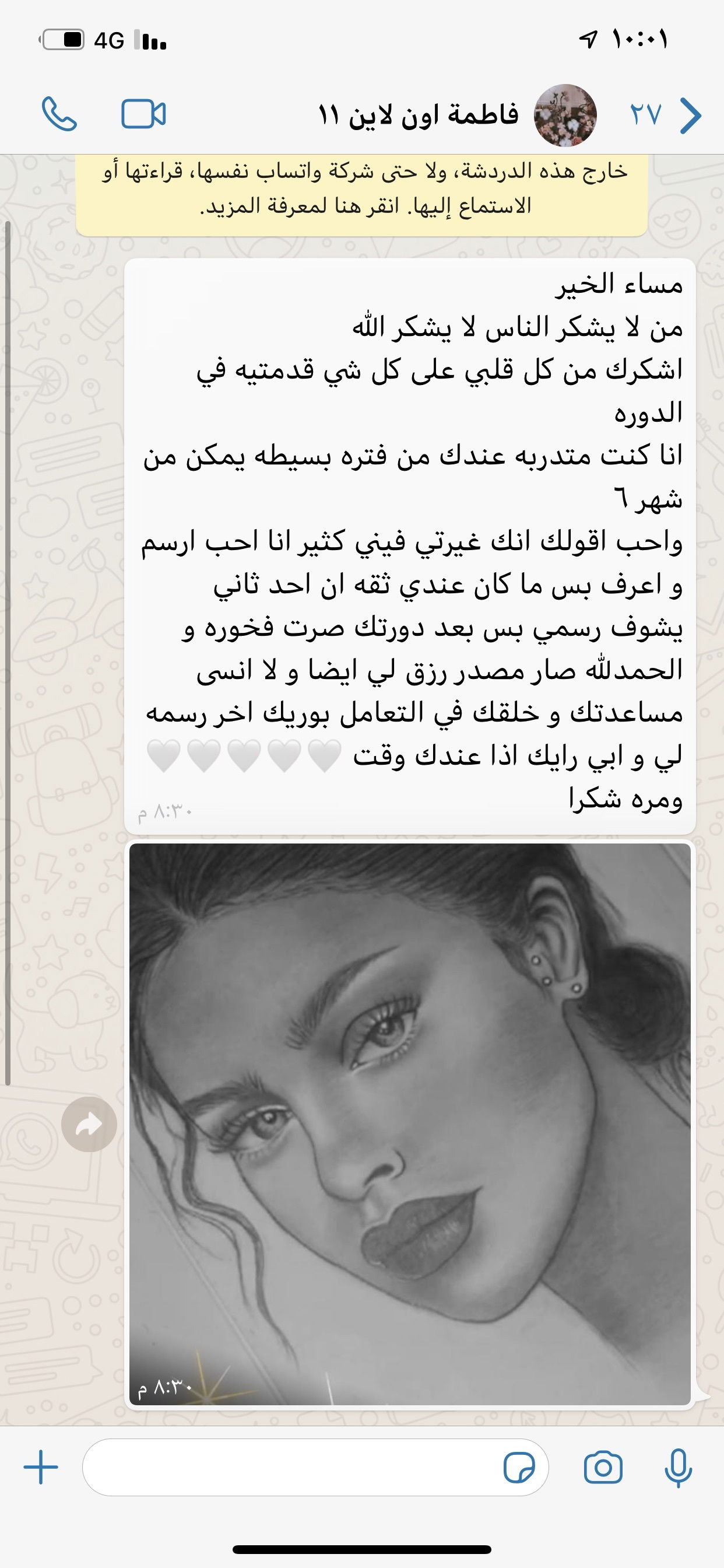
Task: Focus the message text field
Action: (x=292, y=1468)
